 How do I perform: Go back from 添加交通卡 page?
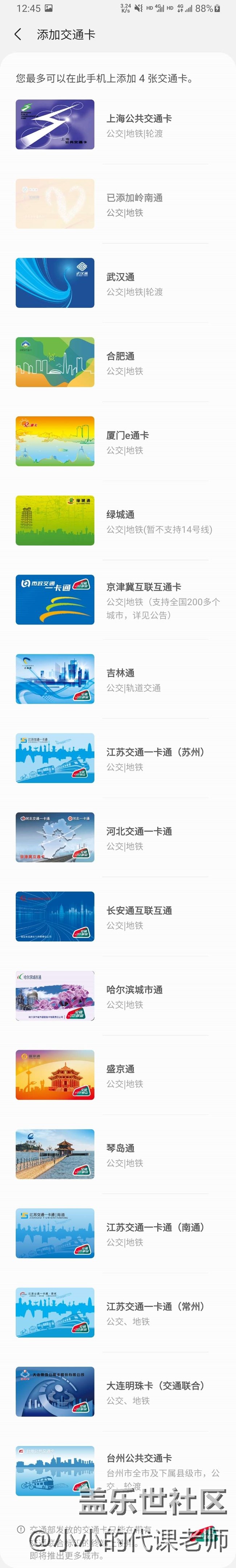pos(18,35)
